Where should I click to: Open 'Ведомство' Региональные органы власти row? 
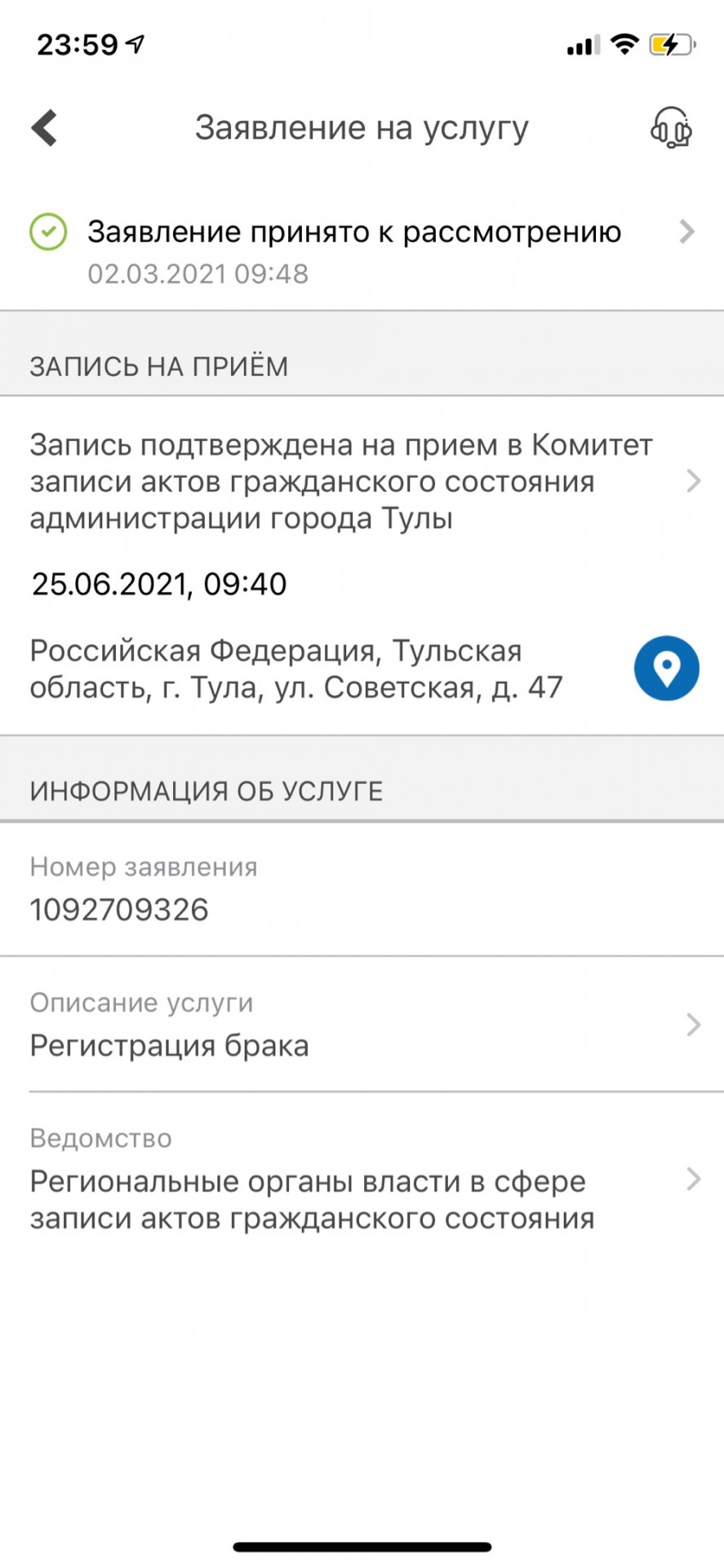tap(362, 1180)
